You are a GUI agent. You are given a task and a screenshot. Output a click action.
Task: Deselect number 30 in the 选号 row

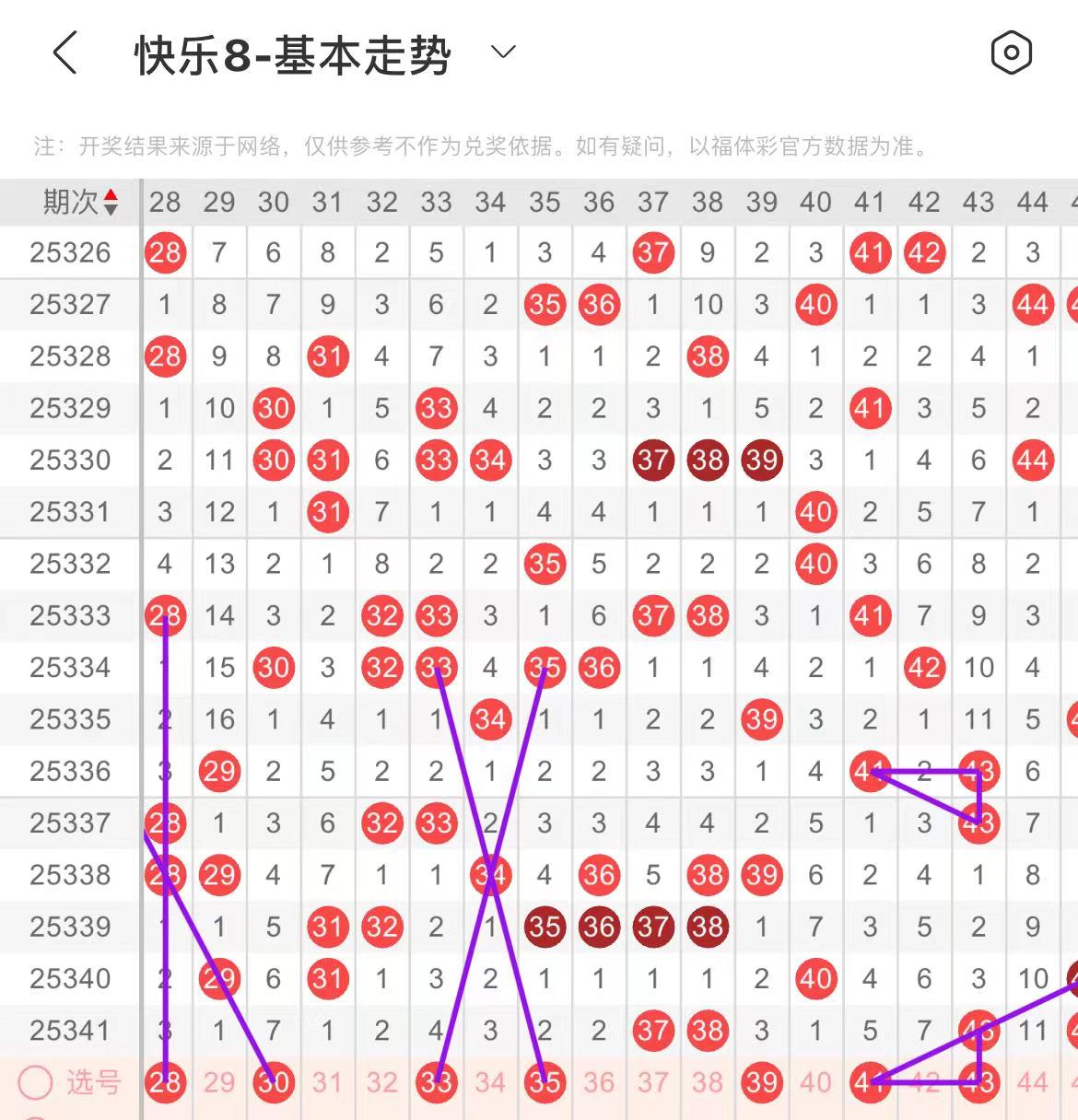tap(274, 1082)
